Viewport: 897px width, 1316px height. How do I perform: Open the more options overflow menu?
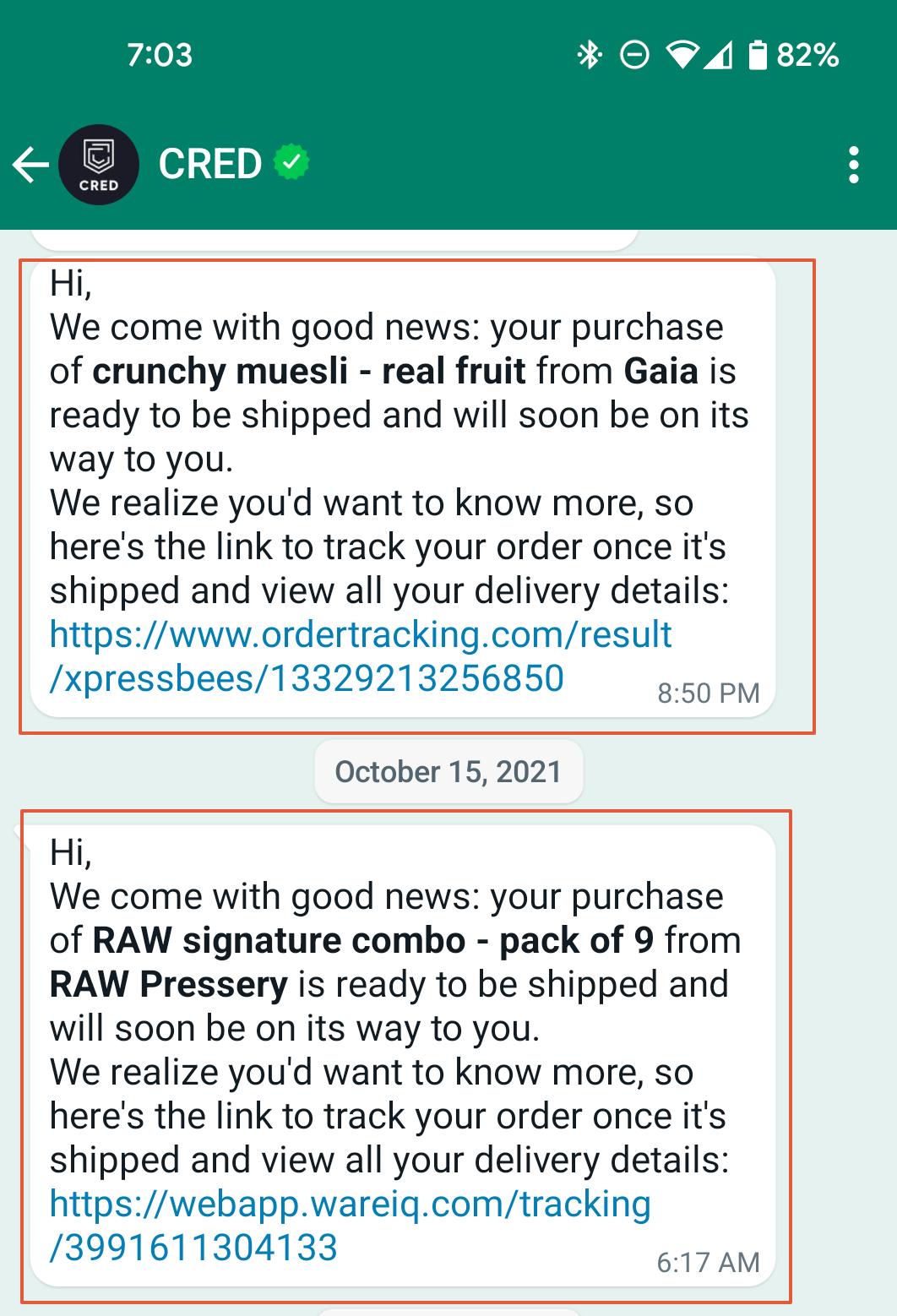854,165
